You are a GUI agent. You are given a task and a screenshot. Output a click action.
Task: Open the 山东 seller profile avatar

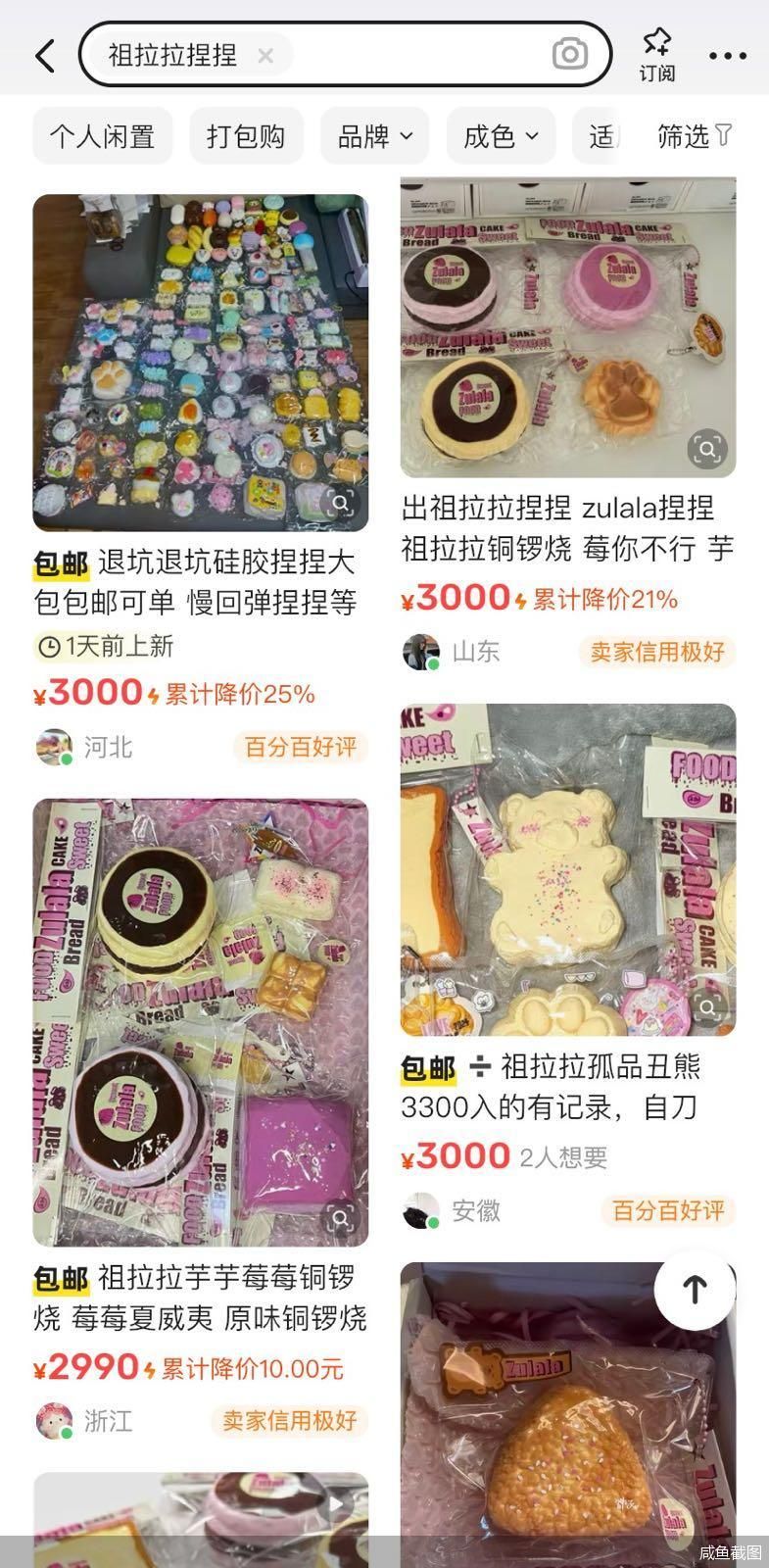click(421, 651)
